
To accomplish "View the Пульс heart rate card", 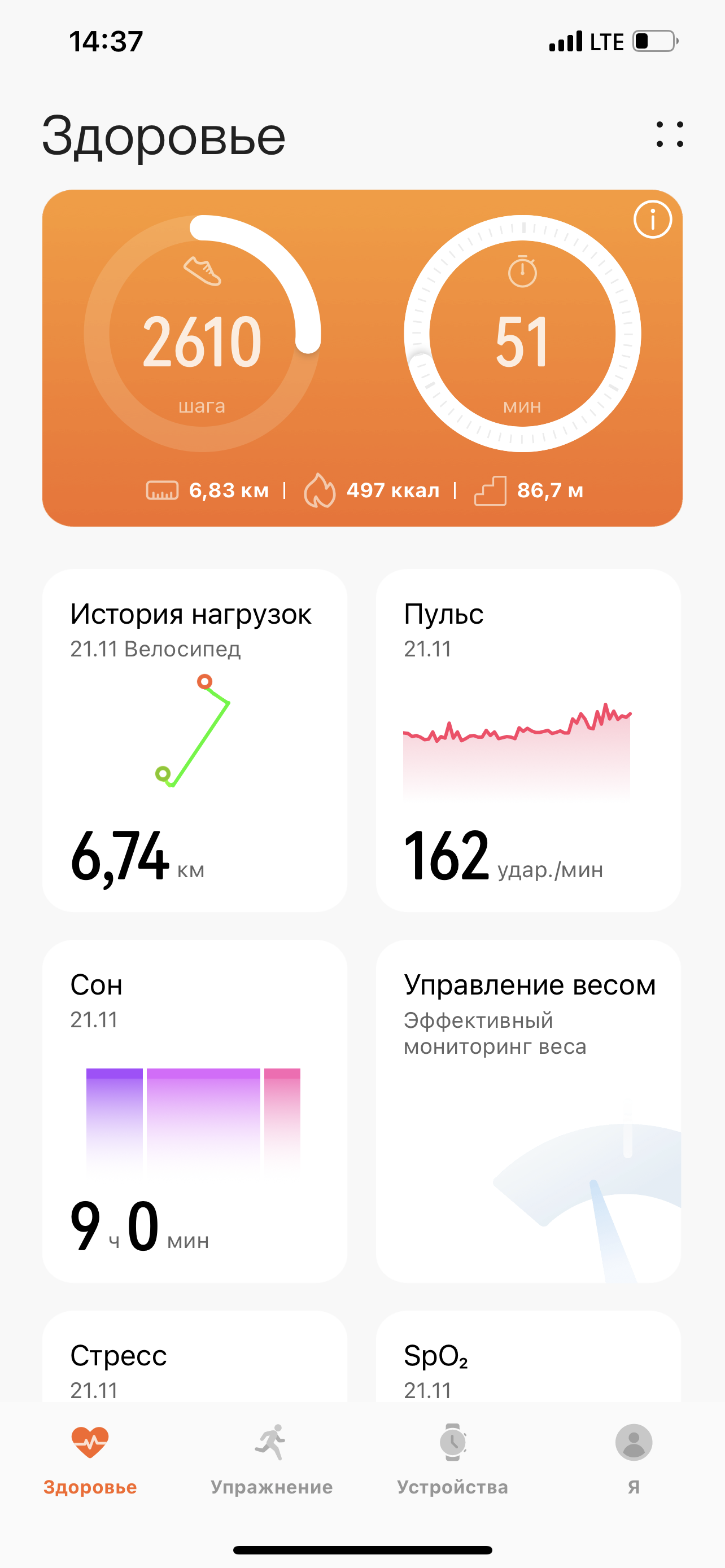I will [529, 740].
